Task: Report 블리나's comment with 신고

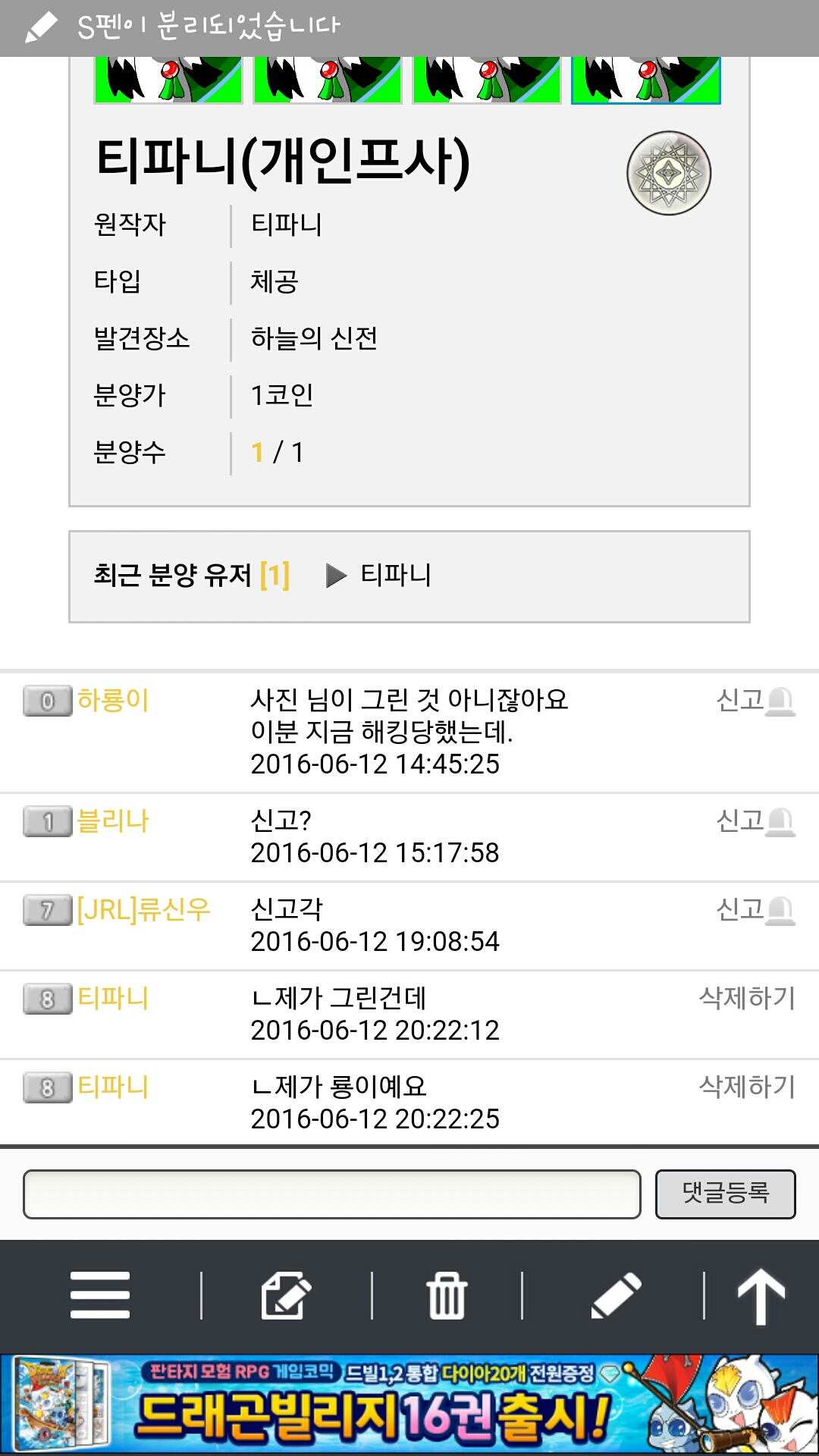Action: point(755,821)
